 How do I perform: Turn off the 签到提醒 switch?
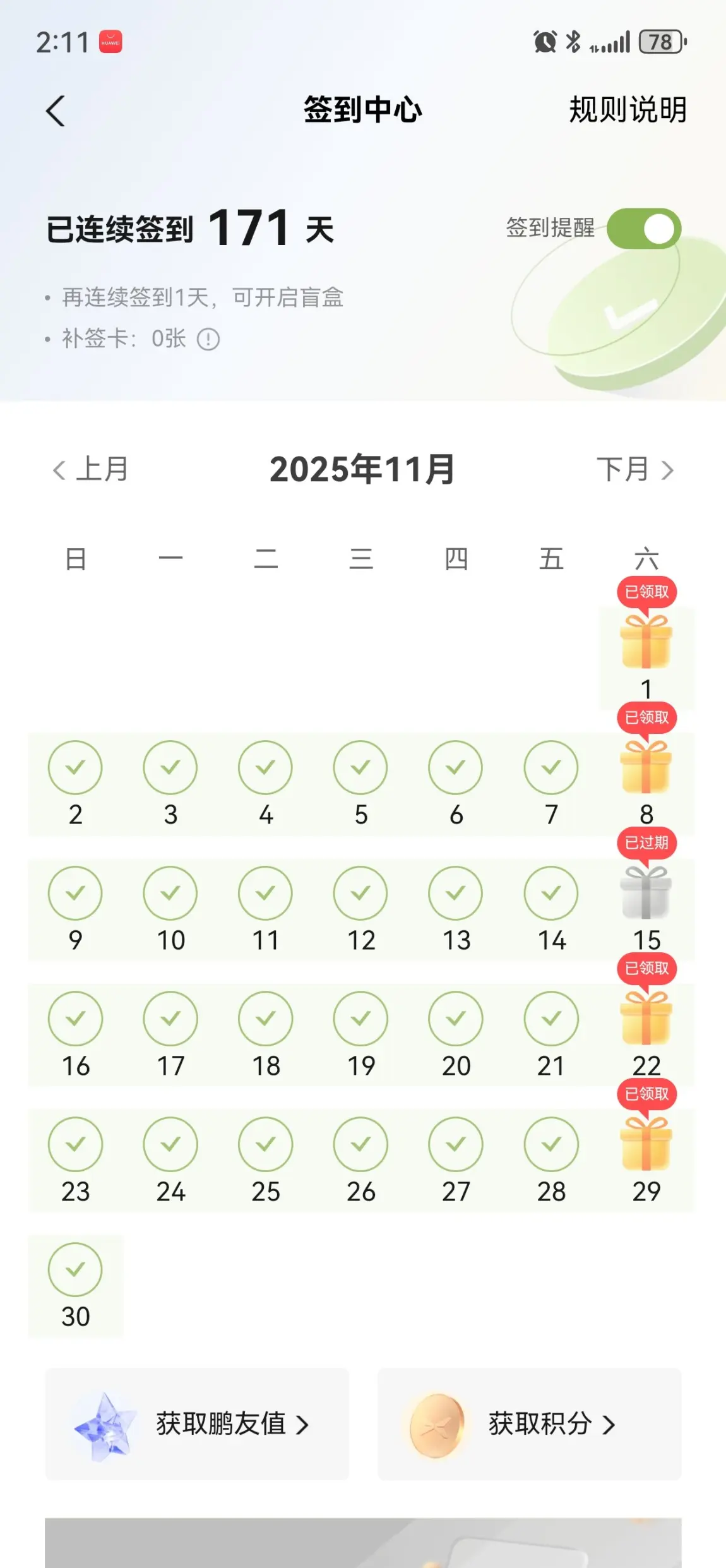tap(643, 229)
